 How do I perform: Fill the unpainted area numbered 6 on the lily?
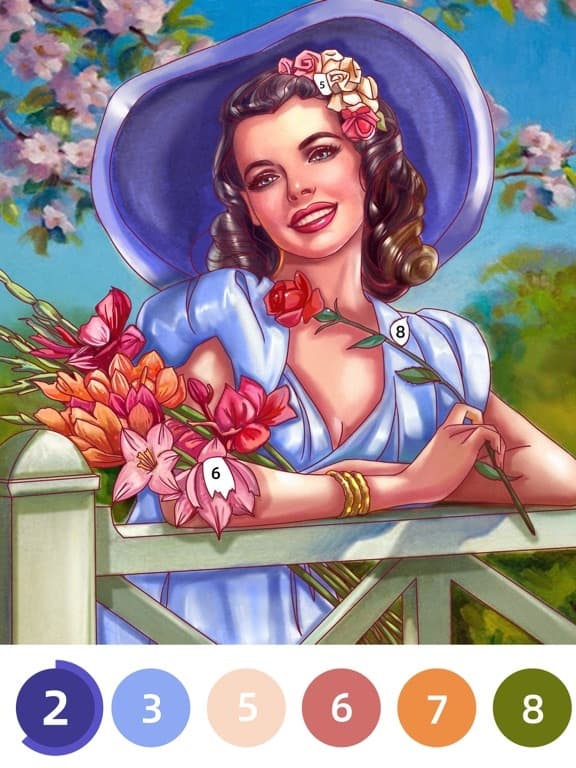coord(217,477)
